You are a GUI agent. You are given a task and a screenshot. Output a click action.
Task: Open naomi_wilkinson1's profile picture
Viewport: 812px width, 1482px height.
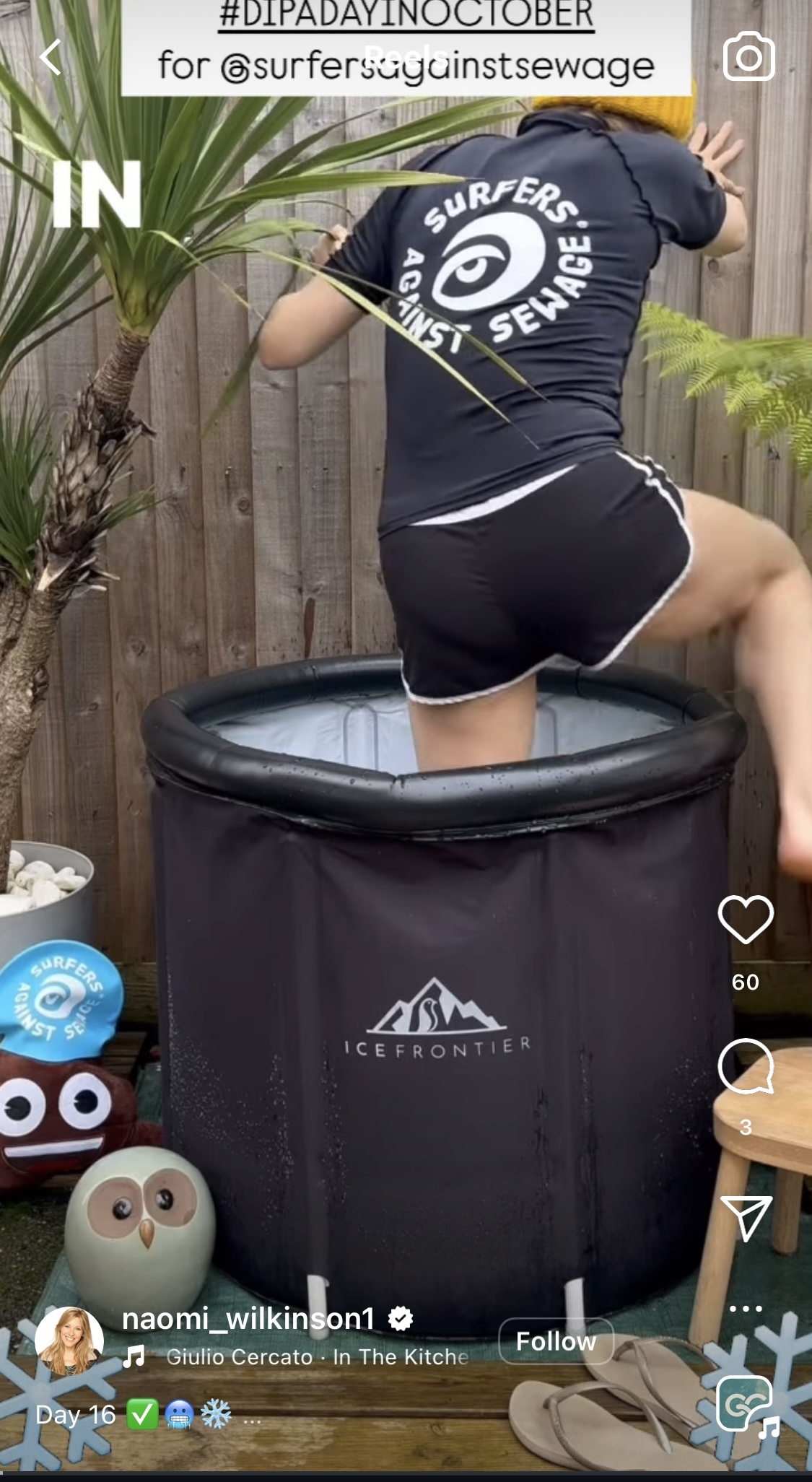click(x=69, y=1341)
